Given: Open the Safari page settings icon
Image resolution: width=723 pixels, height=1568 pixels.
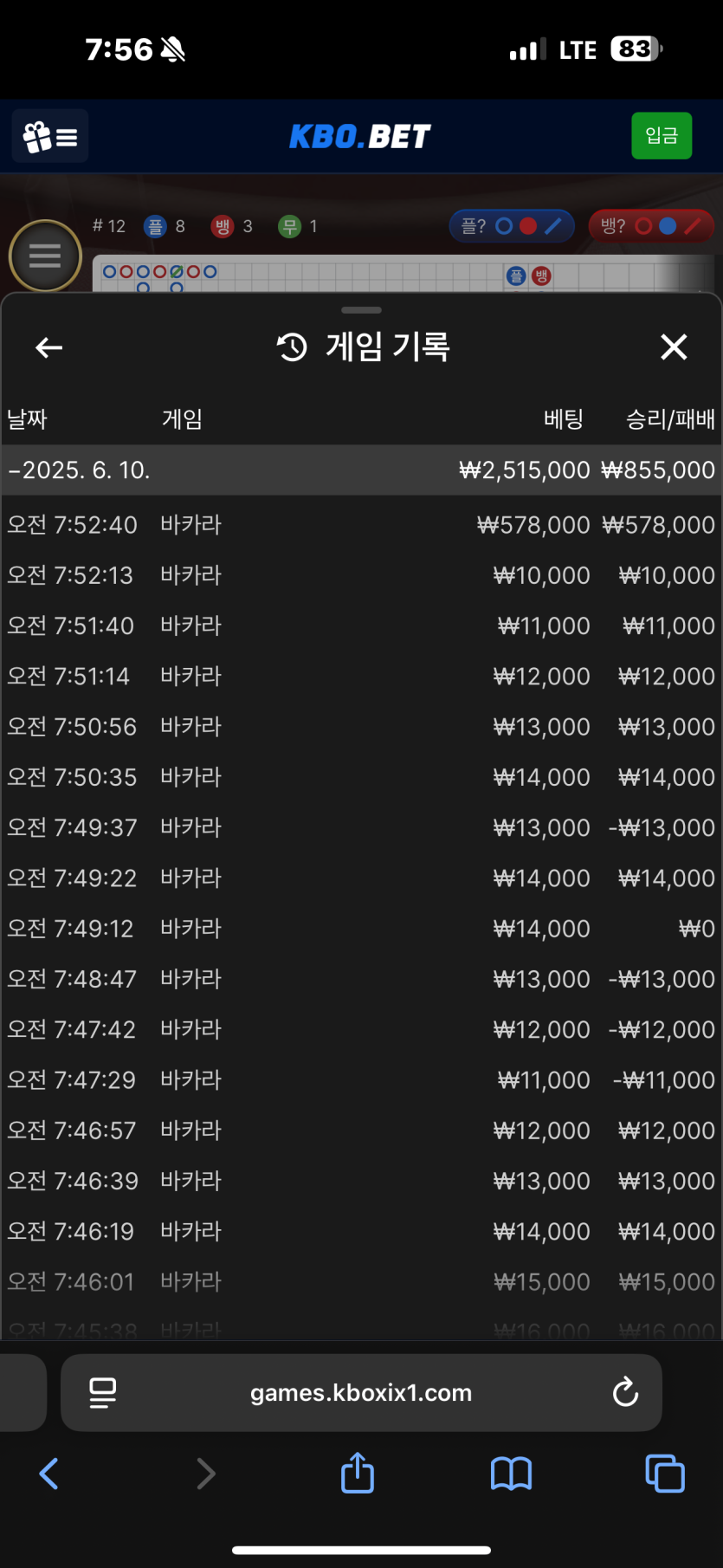Looking at the screenshot, I should 103,1393.
